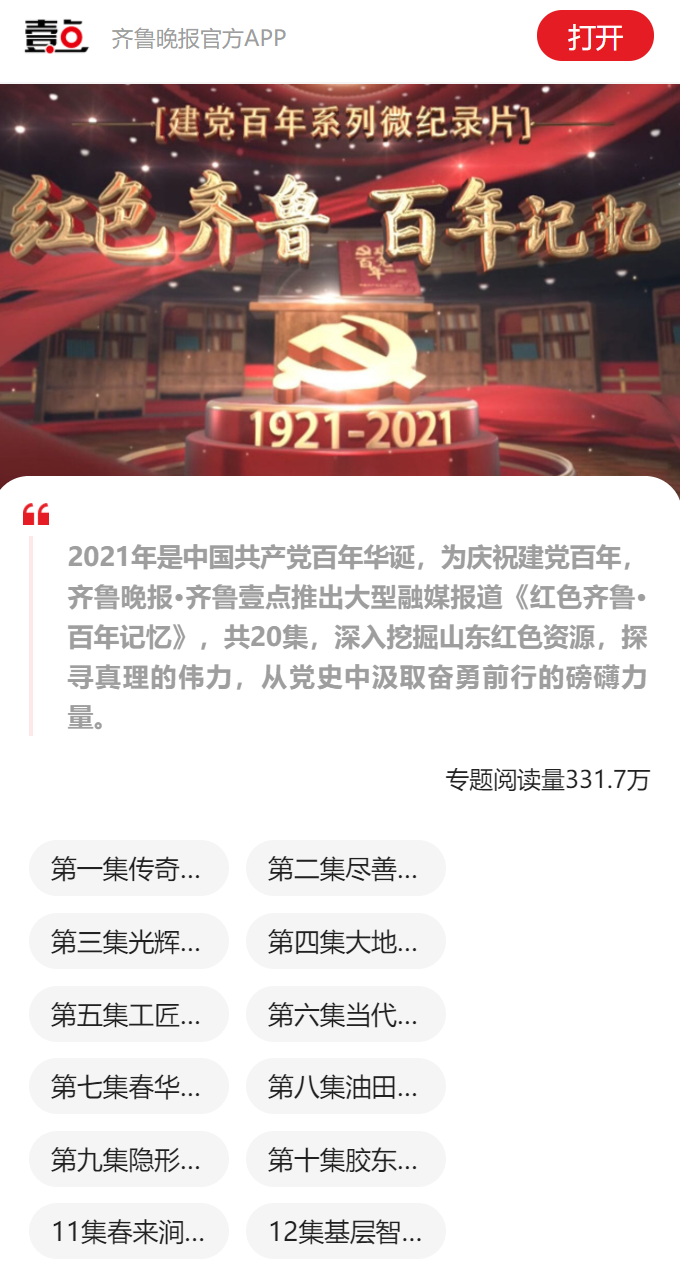Select the 第一集传奇 chip
Viewport: 680px width, 1261px height.
(x=128, y=868)
